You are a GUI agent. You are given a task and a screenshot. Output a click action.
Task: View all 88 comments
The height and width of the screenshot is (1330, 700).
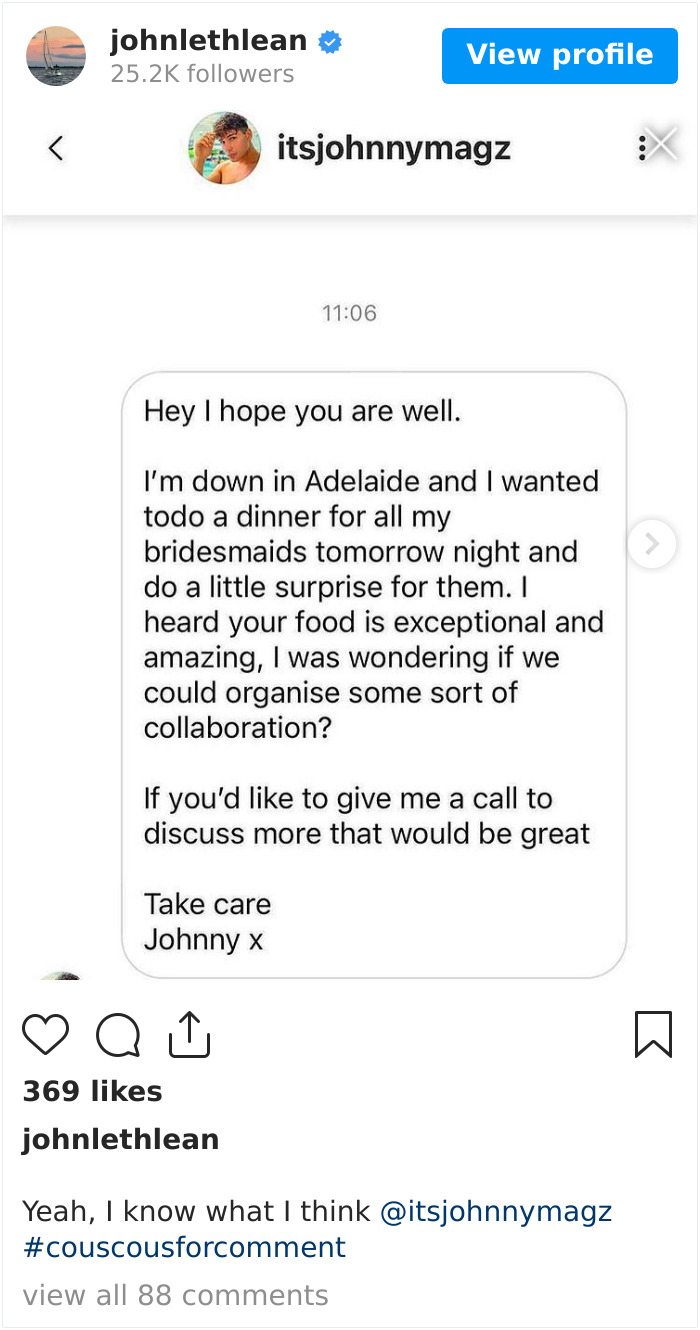click(x=175, y=1296)
